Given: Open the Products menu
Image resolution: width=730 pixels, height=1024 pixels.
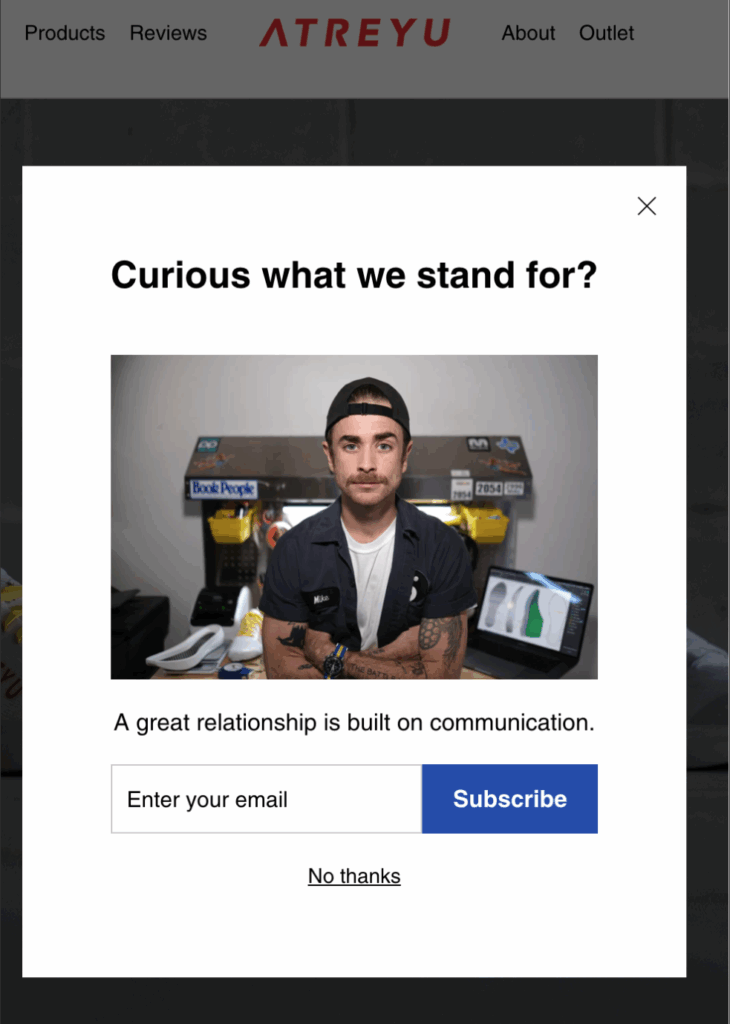Looking at the screenshot, I should pyautogui.click(x=65, y=33).
